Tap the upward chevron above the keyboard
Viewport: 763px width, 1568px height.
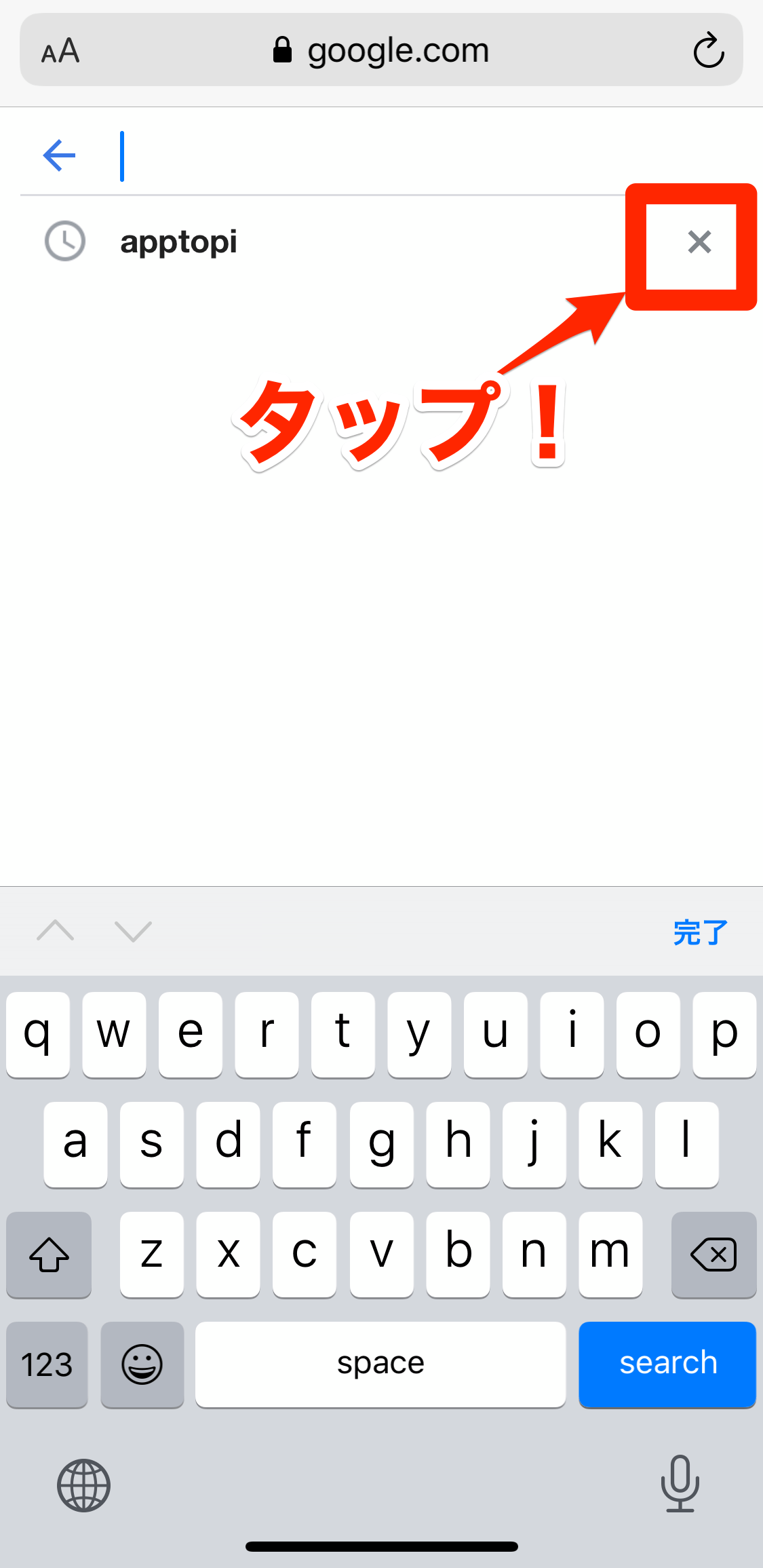56,931
